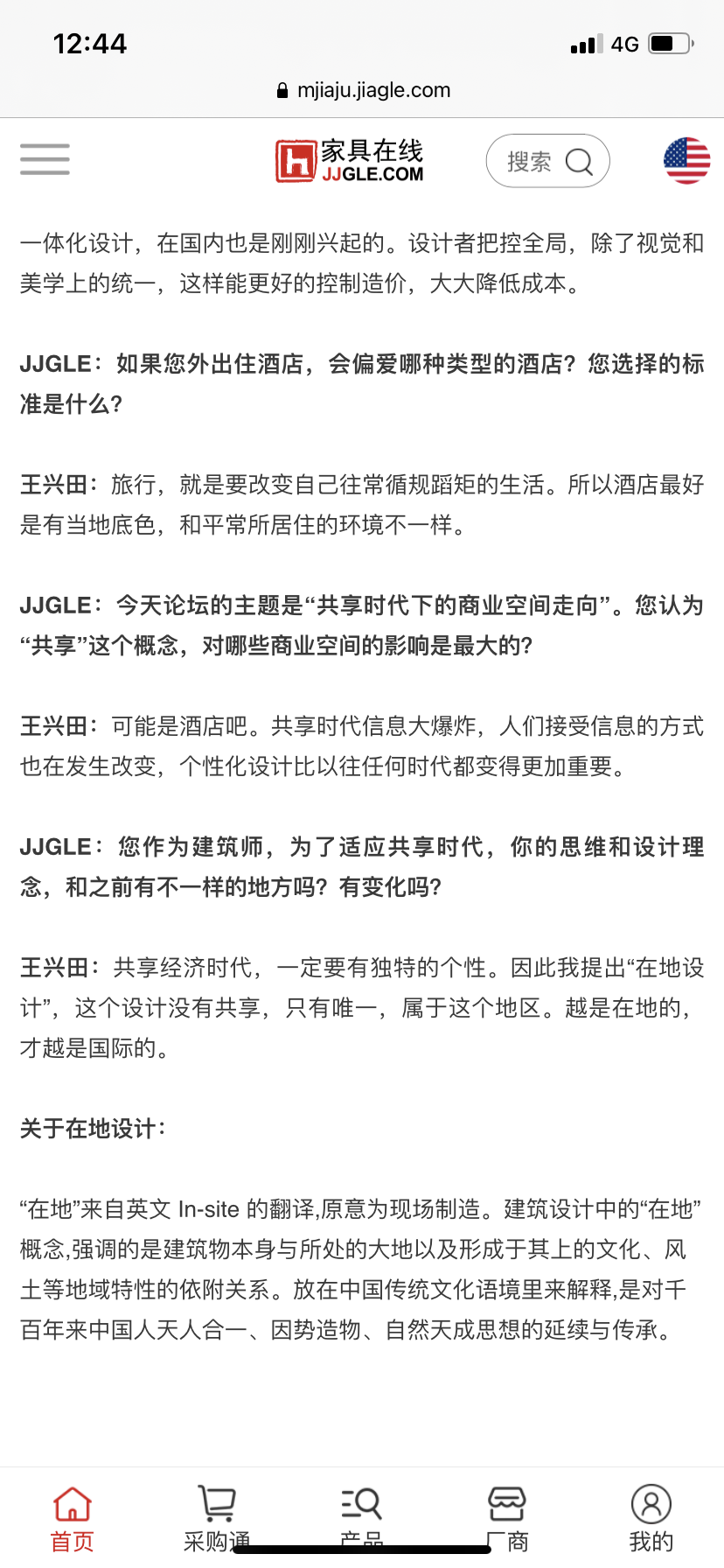This screenshot has height=1568, width=724.
Task: Open the 我的 profile tab
Action: [651, 1517]
